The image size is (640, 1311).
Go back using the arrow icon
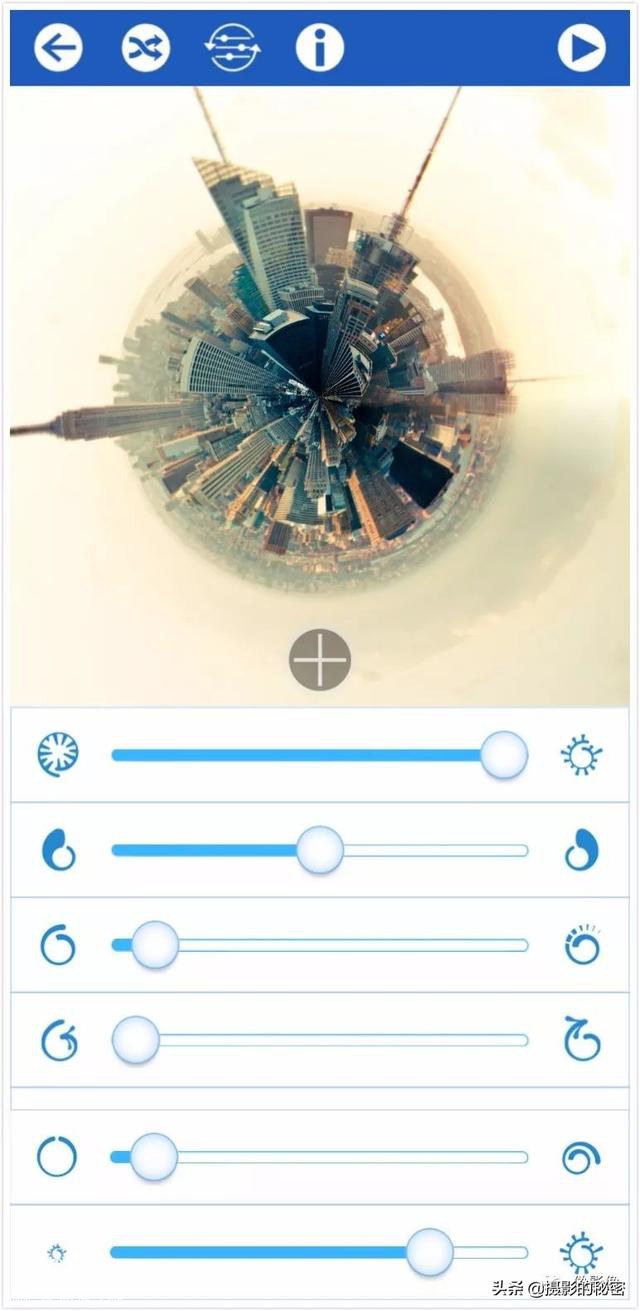pyautogui.click(x=58, y=48)
